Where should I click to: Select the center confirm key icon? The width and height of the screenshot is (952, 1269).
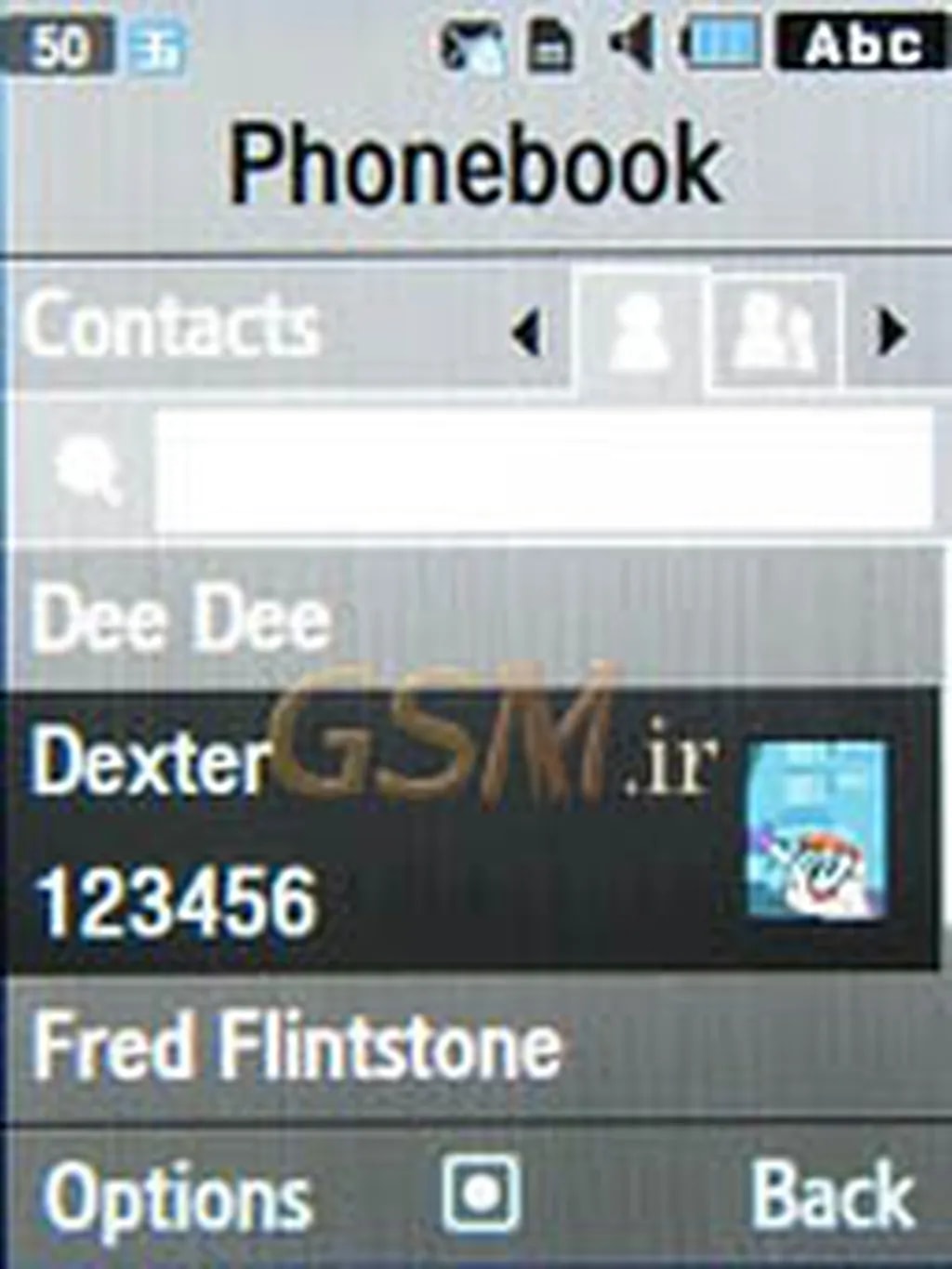480,1195
